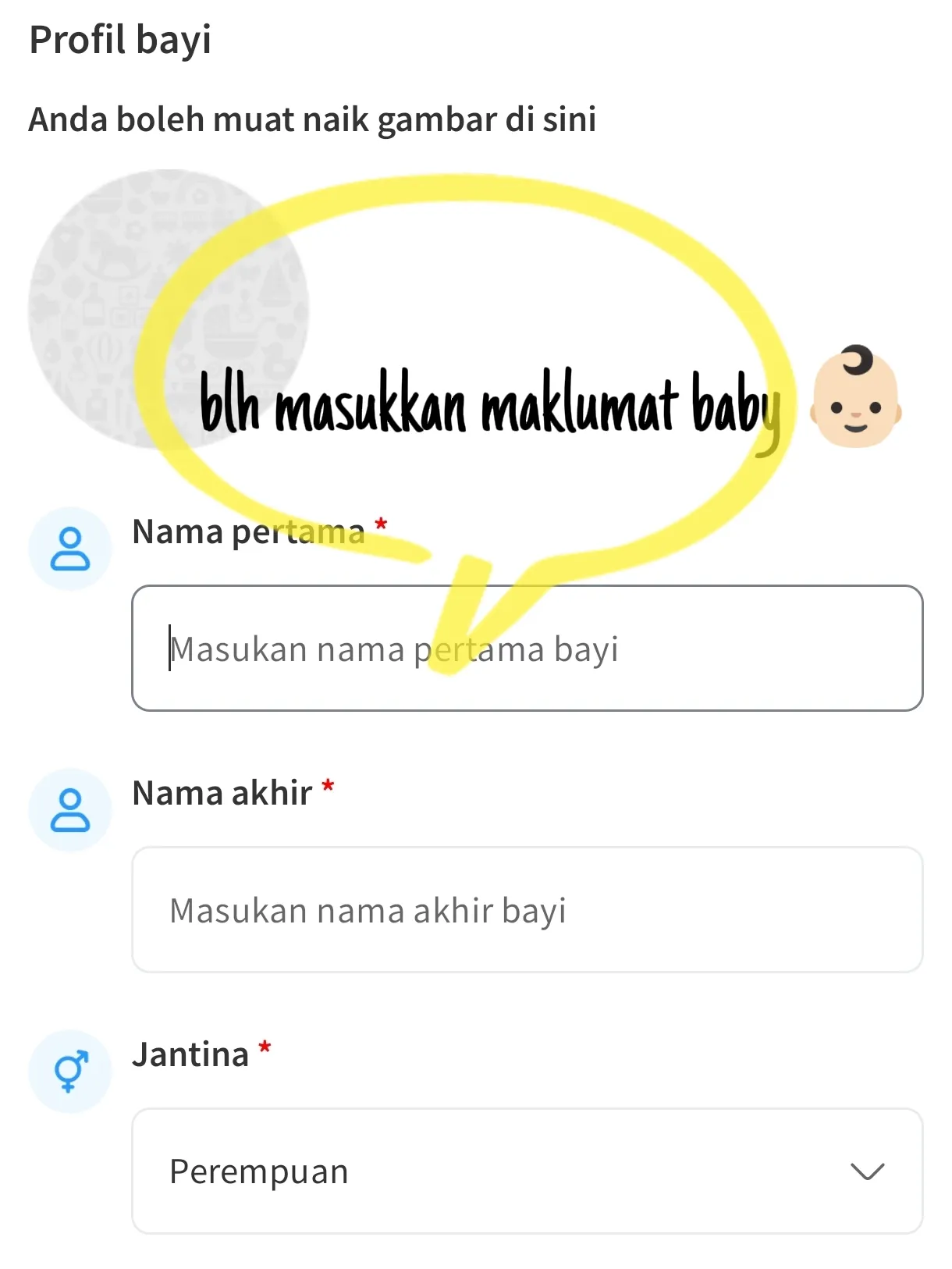This screenshot has width=952, height=1269.
Task: Tap the baby picture upload circle
Action: tap(168, 309)
